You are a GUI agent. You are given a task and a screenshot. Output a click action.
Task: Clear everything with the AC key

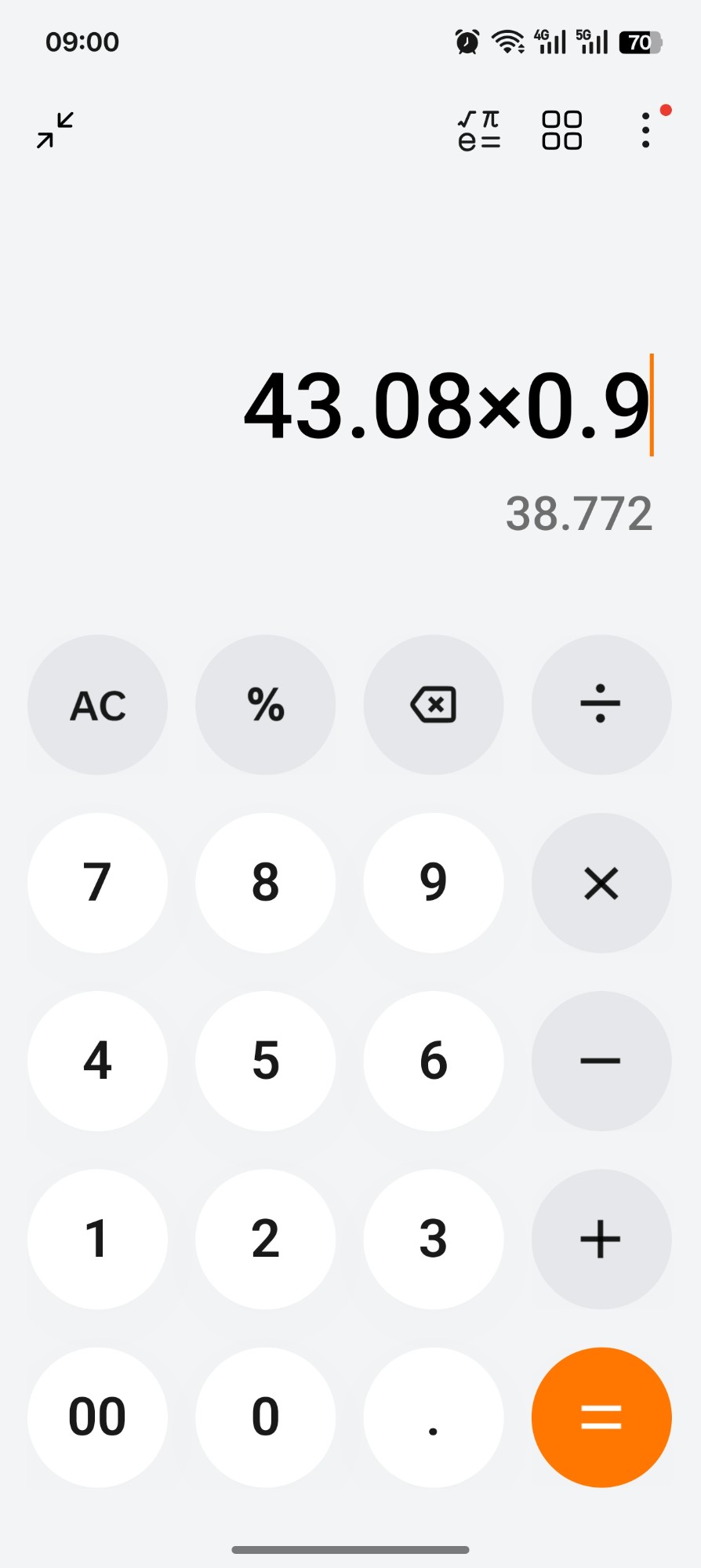97,705
